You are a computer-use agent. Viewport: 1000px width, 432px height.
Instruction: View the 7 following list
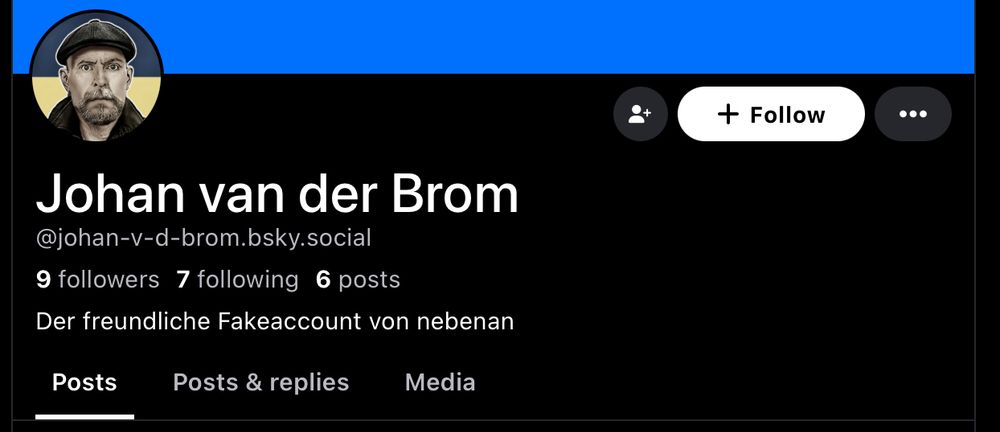[x=237, y=279]
